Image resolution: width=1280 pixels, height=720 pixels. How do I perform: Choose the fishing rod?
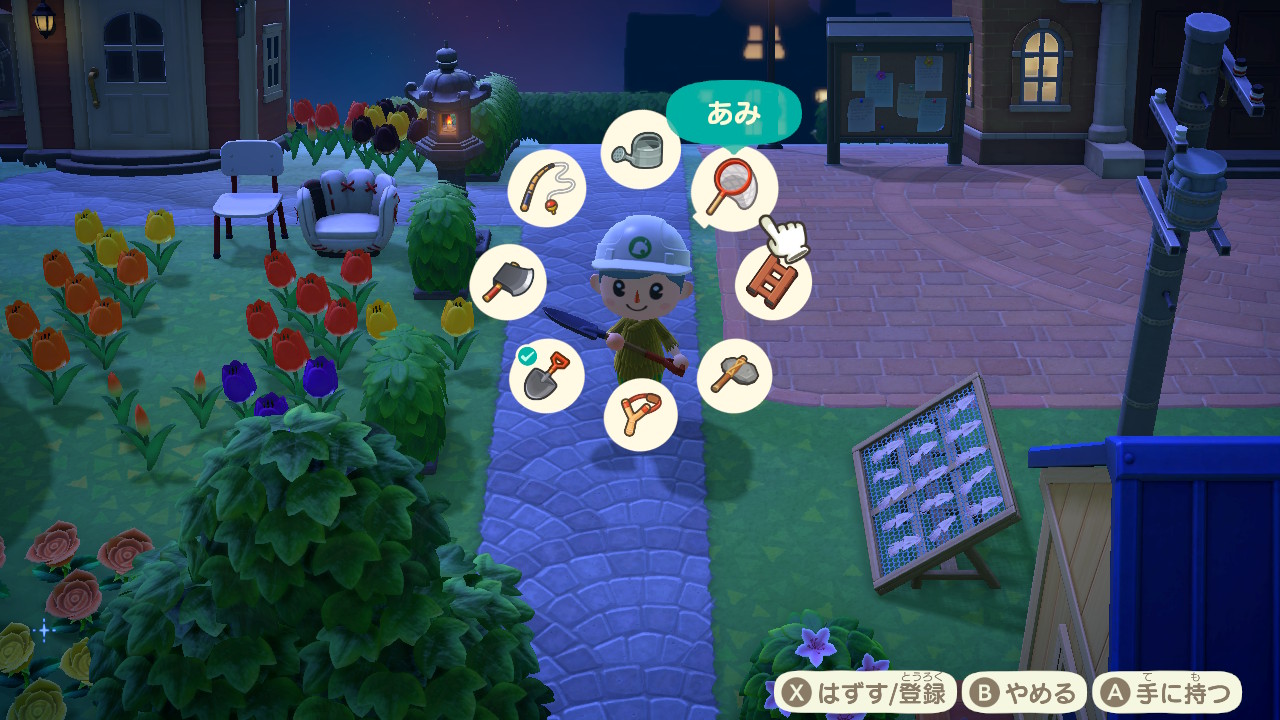point(546,188)
